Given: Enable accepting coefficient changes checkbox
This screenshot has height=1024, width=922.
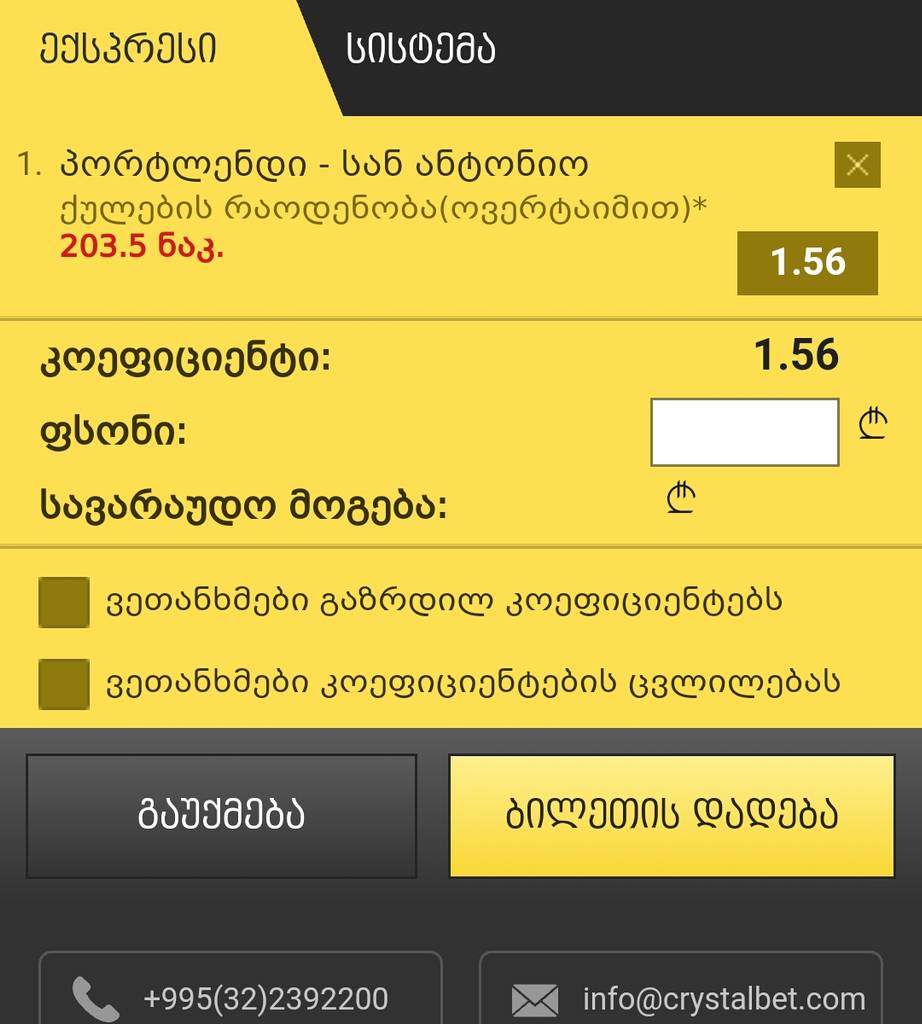Looking at the screenshot, I should pos(63,684).
